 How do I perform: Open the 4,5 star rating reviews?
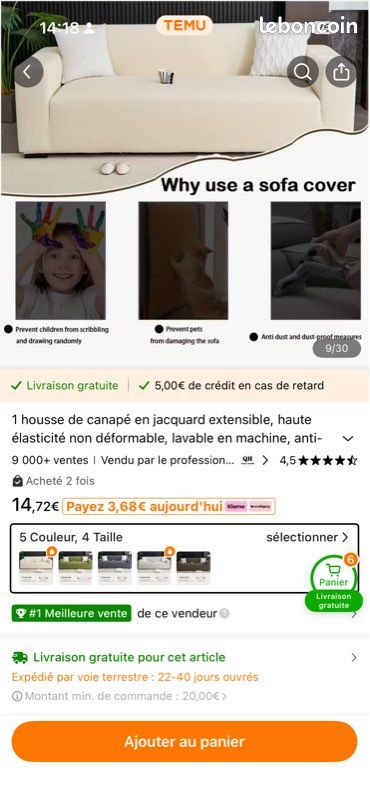[318, 460]
